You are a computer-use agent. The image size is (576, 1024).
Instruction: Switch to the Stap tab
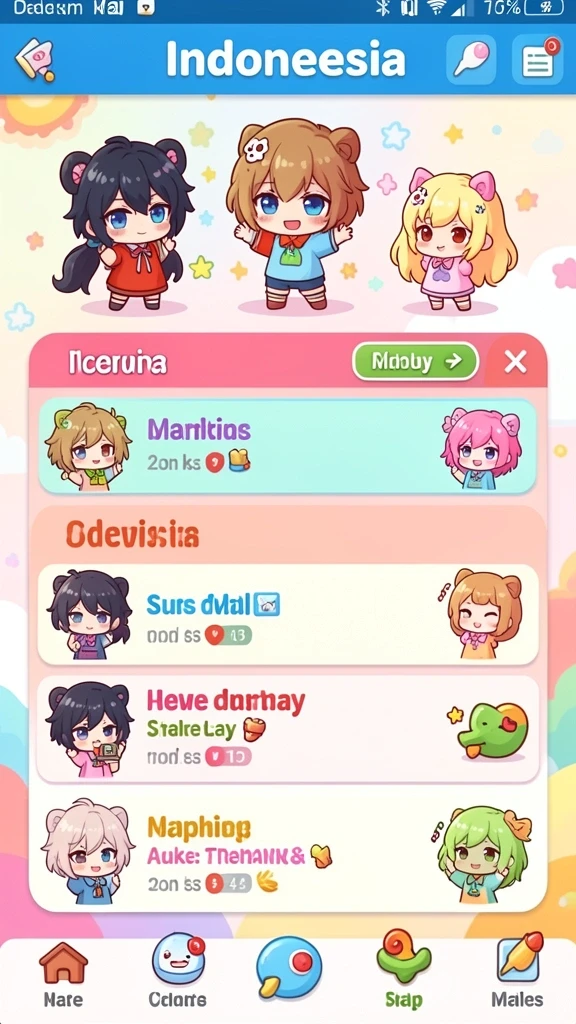(x=404, y=973)
